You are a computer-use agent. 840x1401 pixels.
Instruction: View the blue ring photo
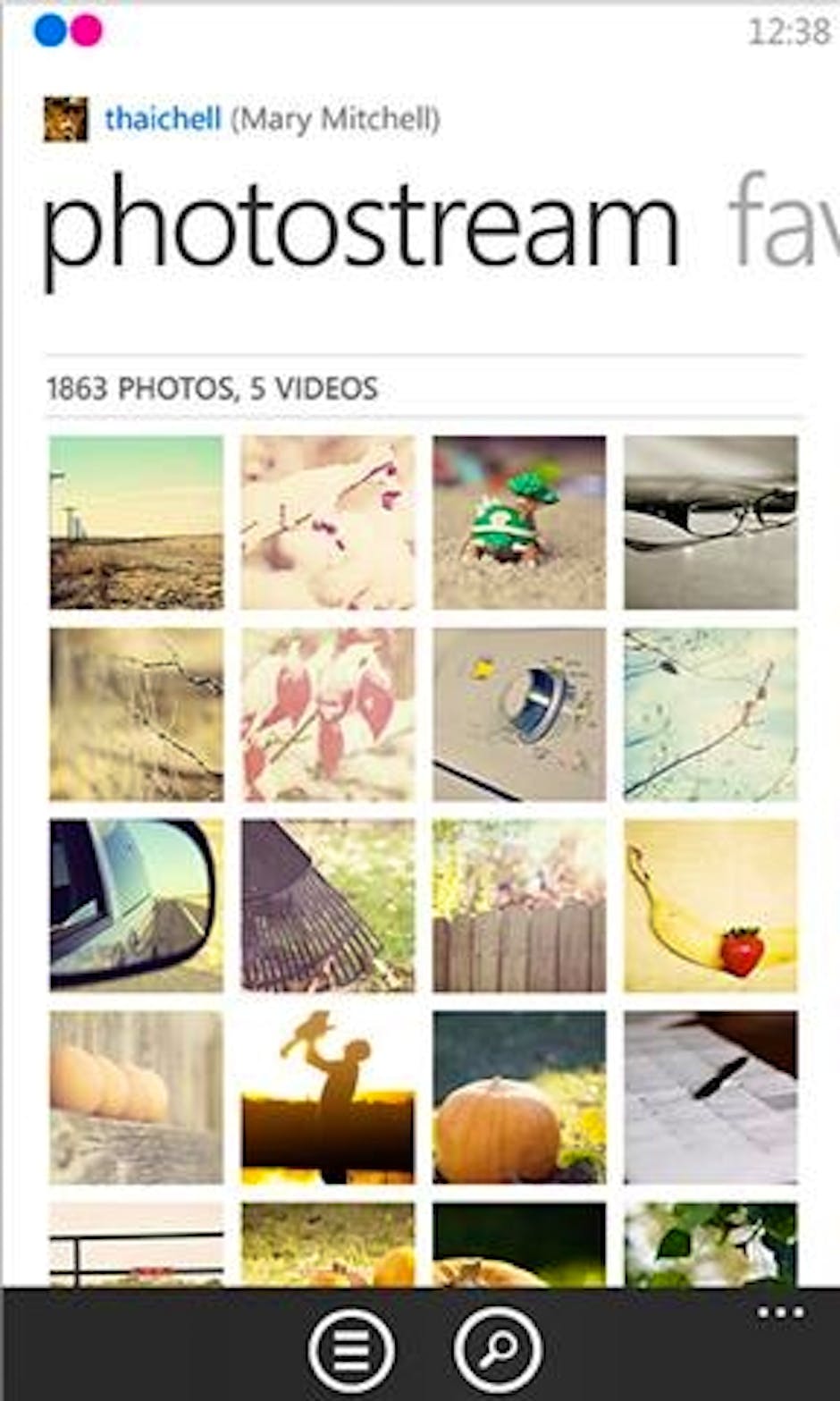[x=519, y=713]
